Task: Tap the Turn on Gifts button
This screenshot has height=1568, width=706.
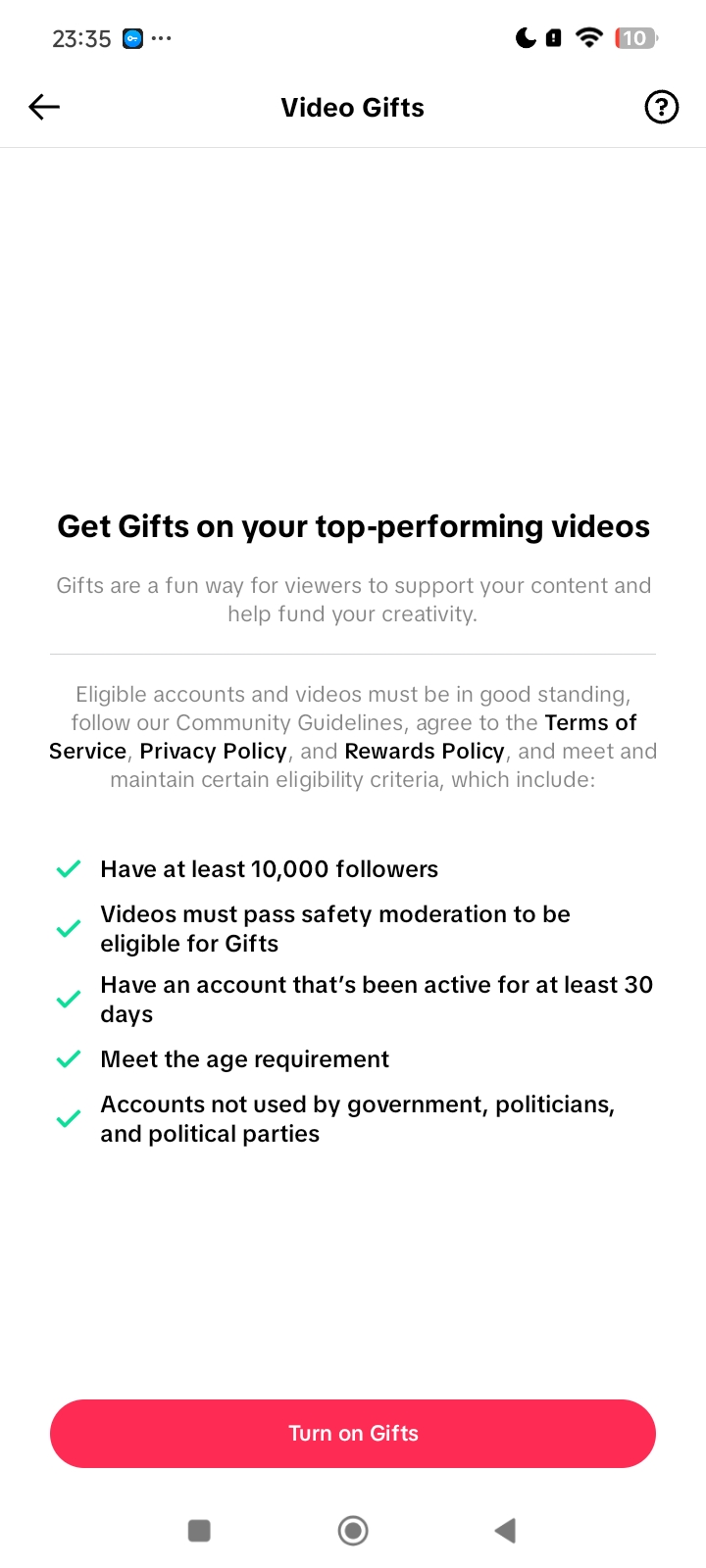Action: (353, 1433)
